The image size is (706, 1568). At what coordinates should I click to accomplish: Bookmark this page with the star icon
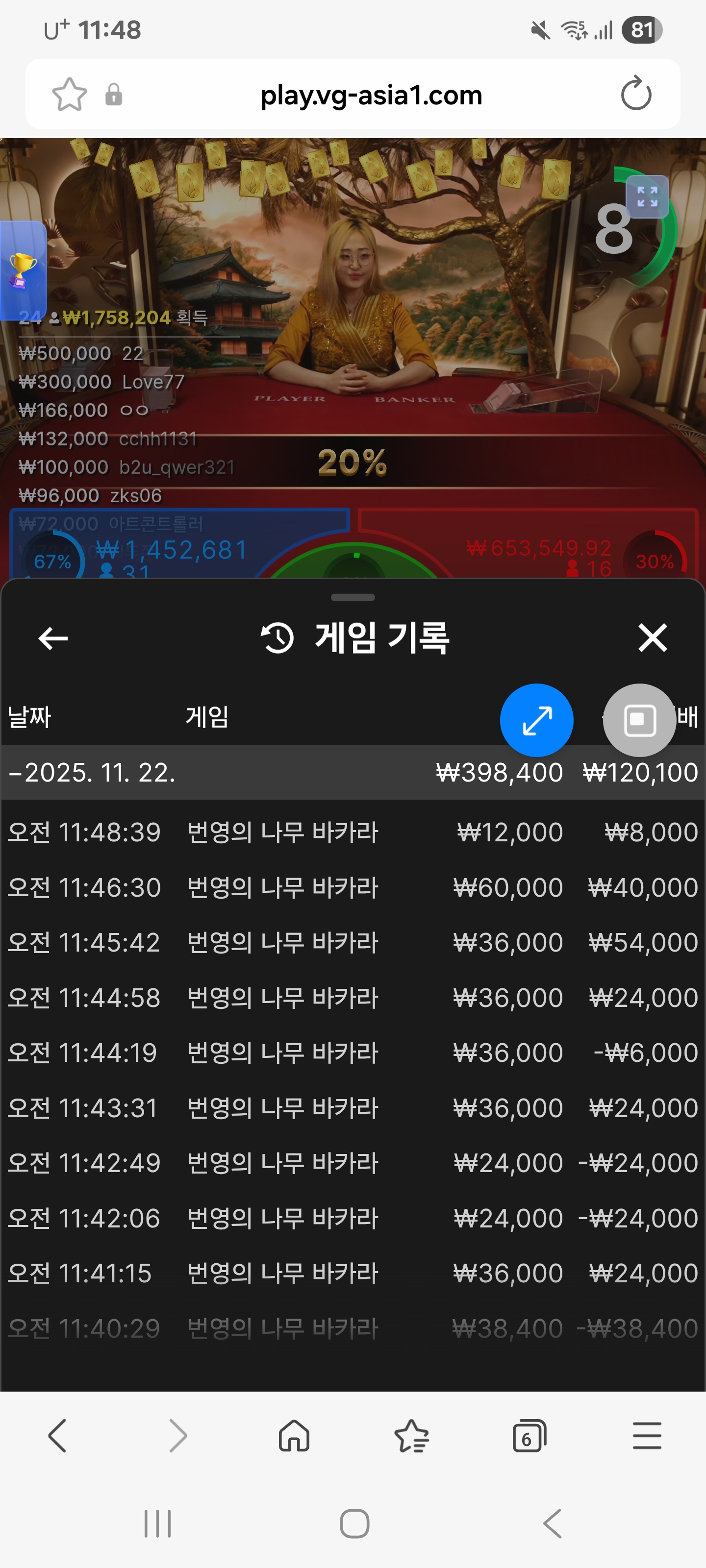click(70, 95)
